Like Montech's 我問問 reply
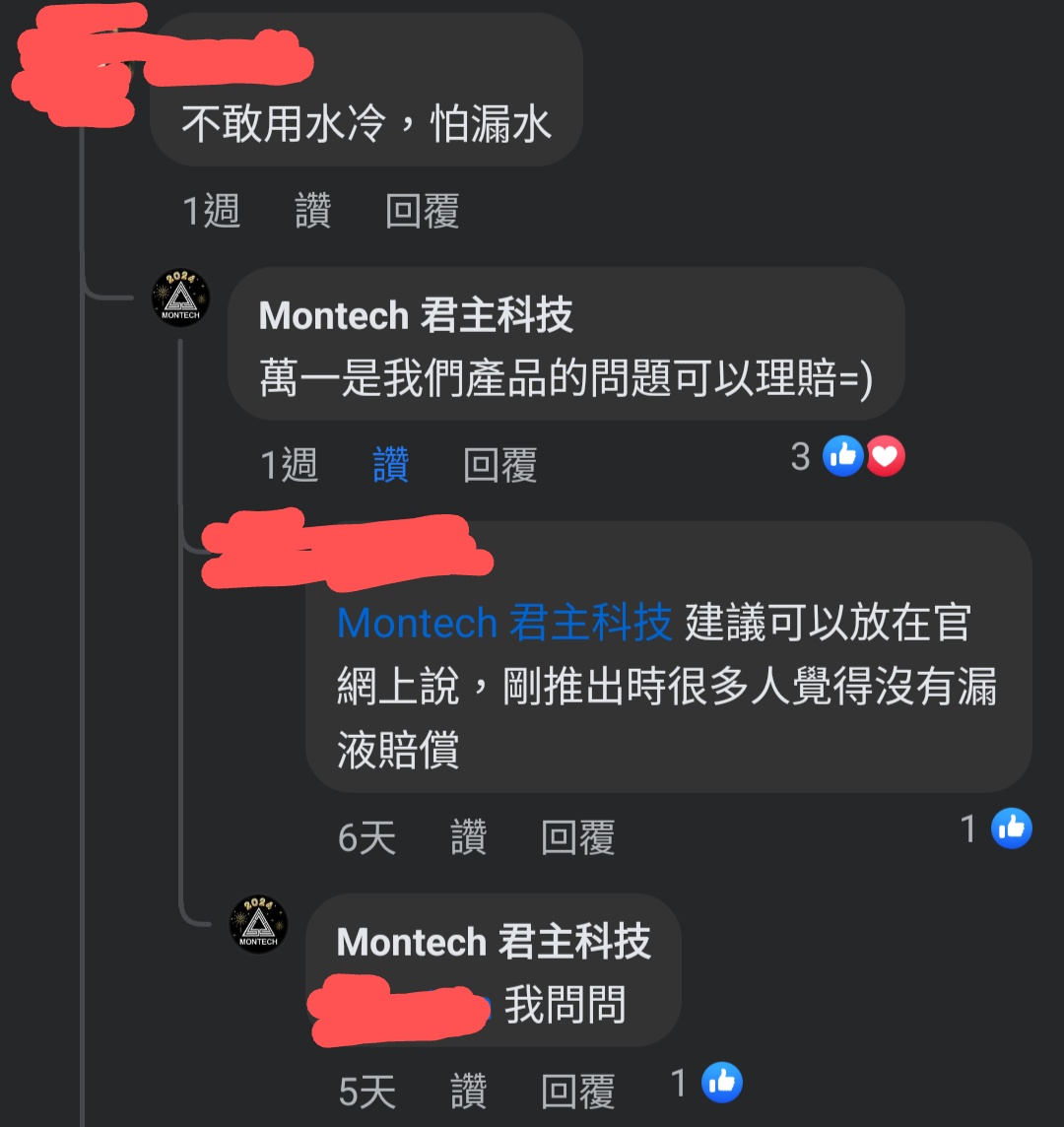Viewport: 1064px width, 1127px height. click(468, 1092)
